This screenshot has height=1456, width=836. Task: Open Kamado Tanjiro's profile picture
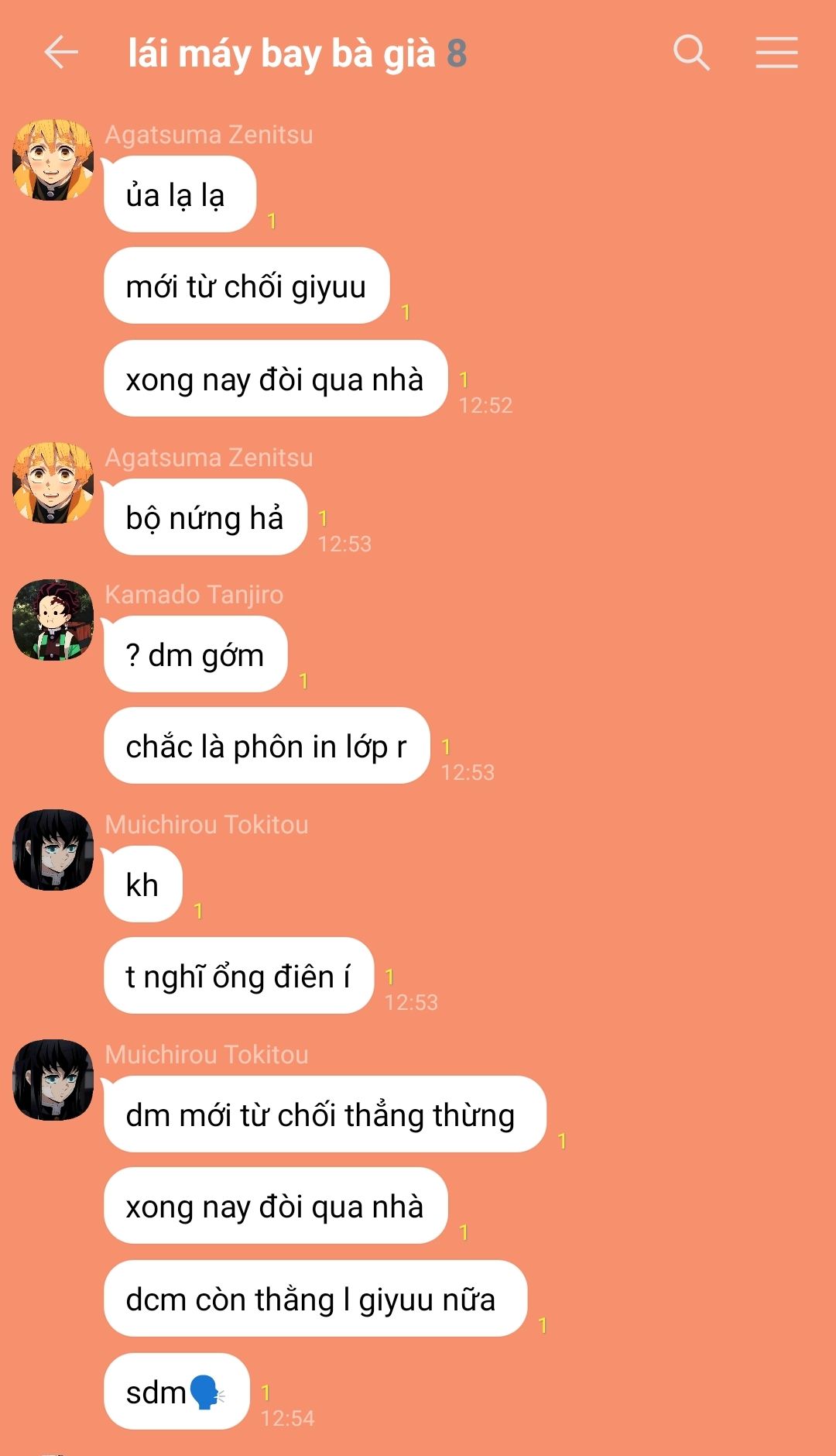click(53, 620)
